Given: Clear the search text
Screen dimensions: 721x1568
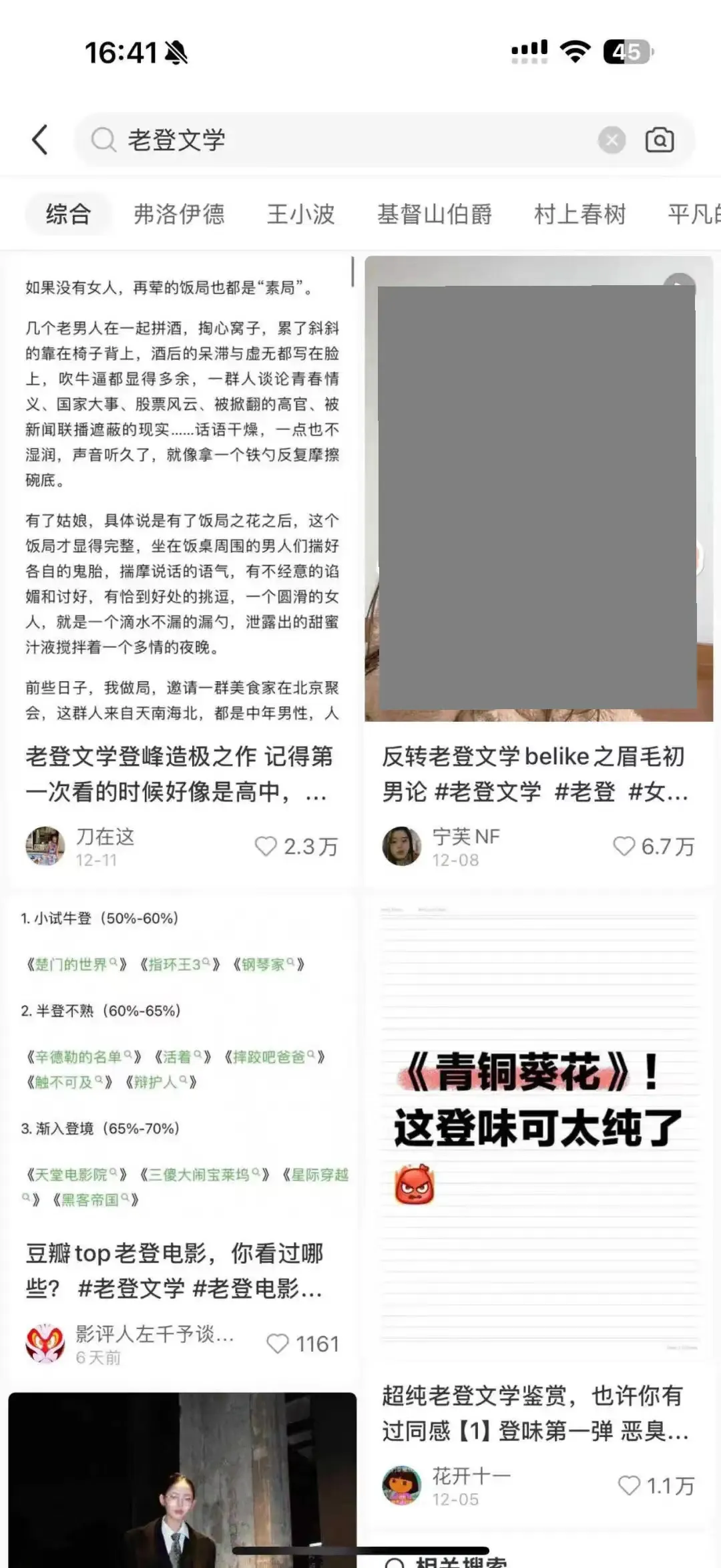Looking at the screenshot, I should [x=612, y=140].
